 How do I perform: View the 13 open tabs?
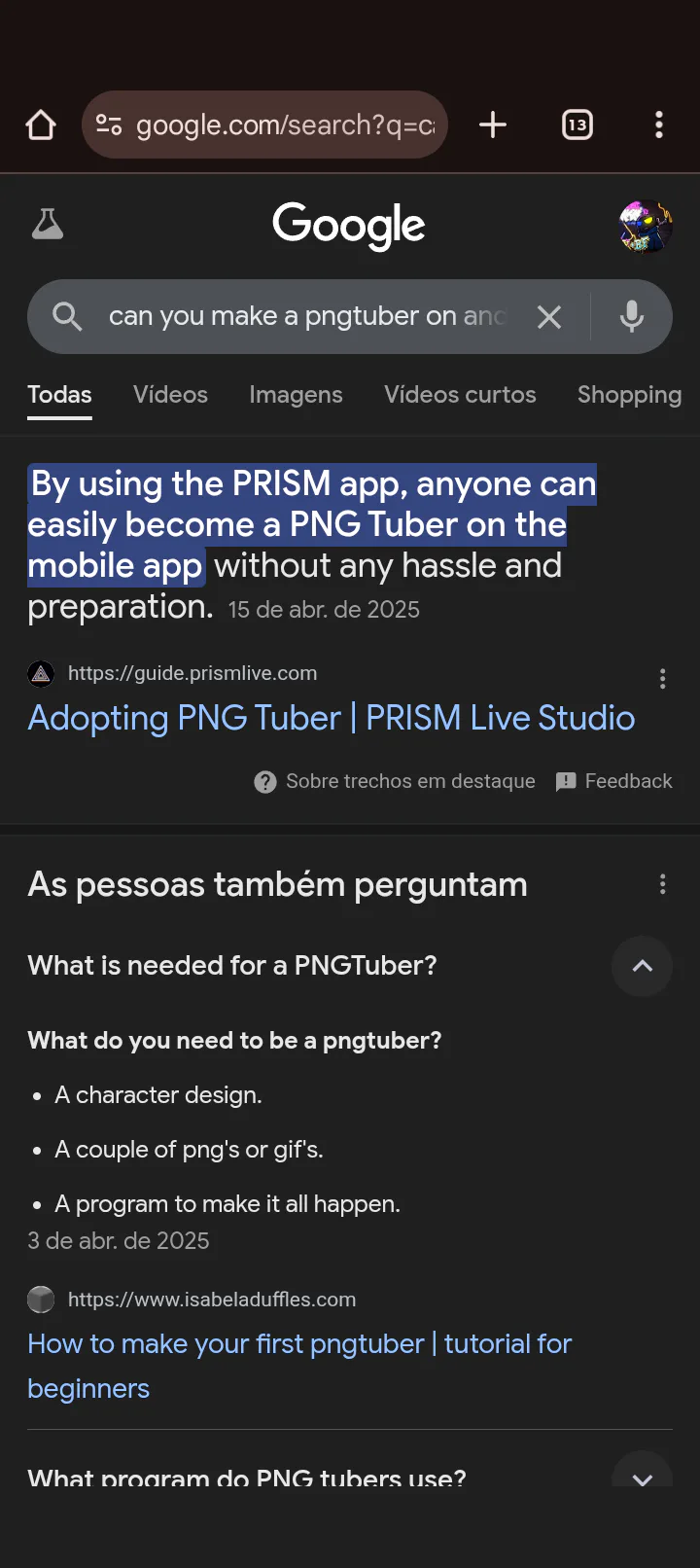click(x=577, y=125)
